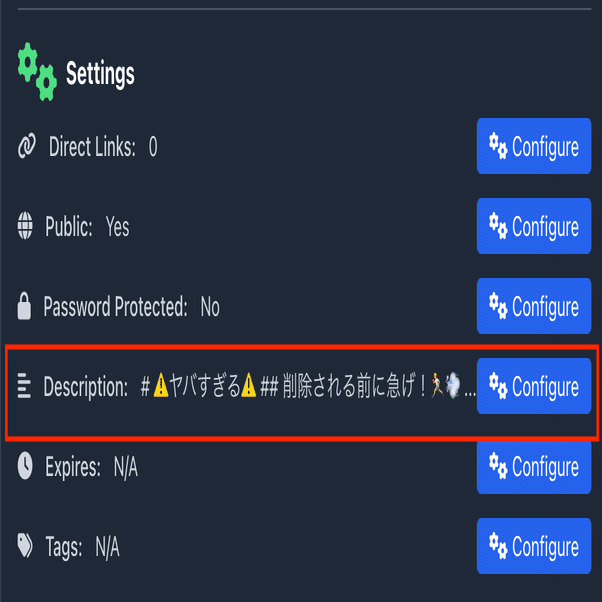The width and height of the screenshot is (602, 602).
Task: Configure the Description setting
Action: [x=534, y=387]
